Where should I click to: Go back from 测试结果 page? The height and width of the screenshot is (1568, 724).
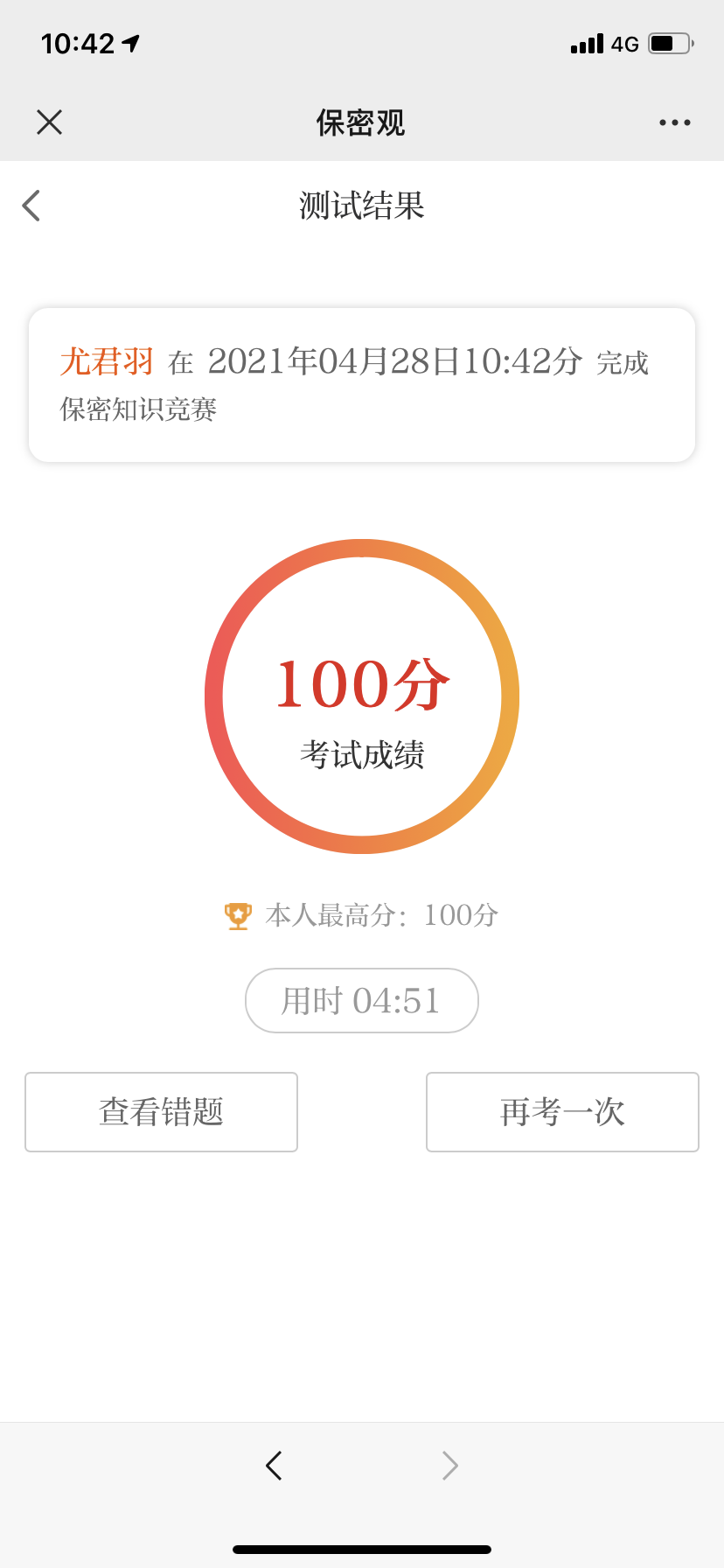(31, 206)
